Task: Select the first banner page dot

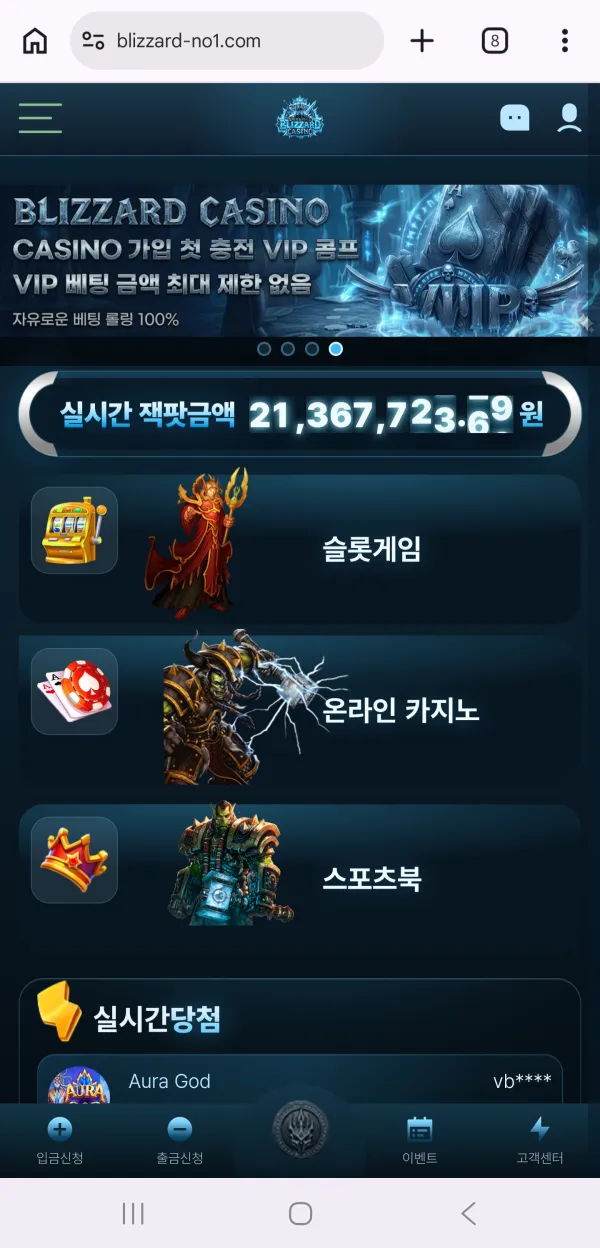Action: pyautogui.click(x=264, y=349)
